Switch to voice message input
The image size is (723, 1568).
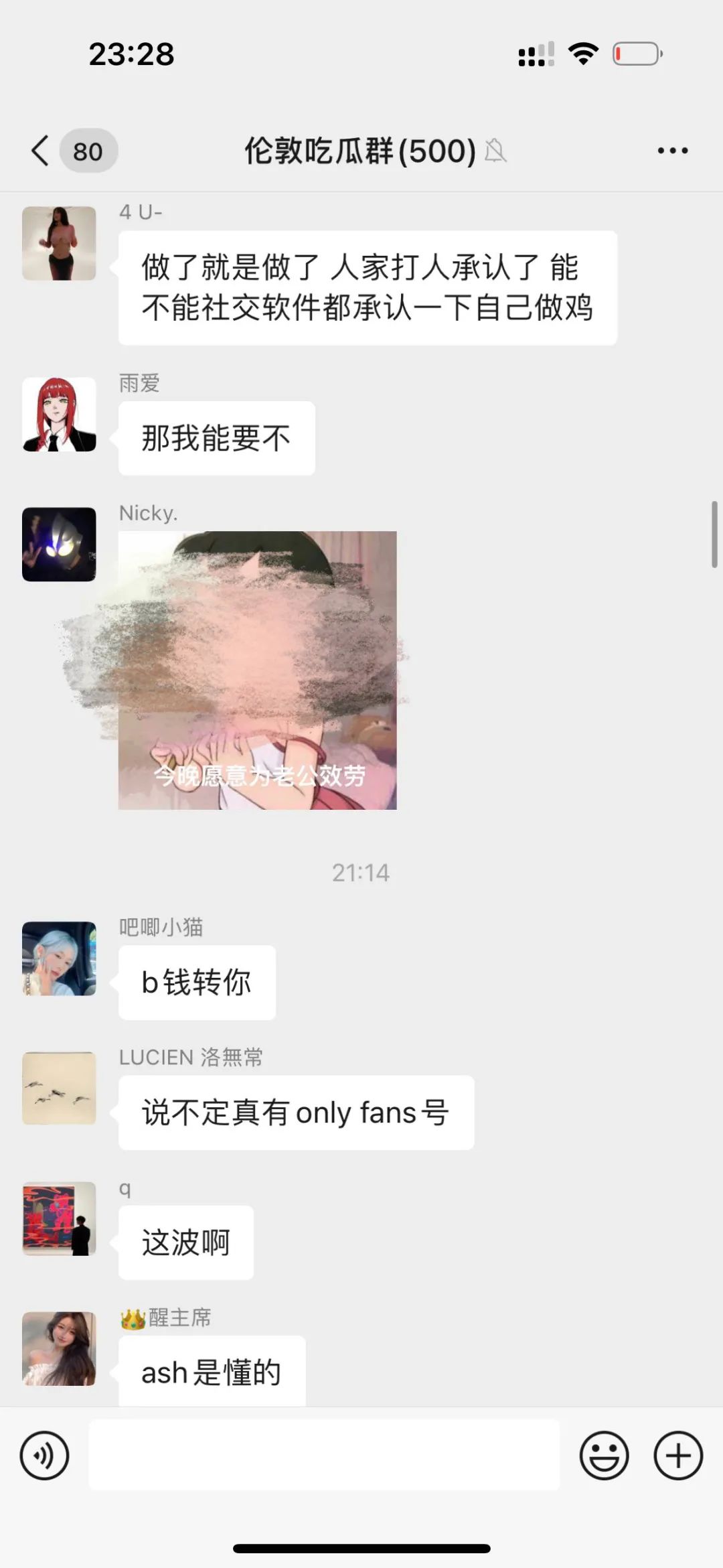[44, 1455]
